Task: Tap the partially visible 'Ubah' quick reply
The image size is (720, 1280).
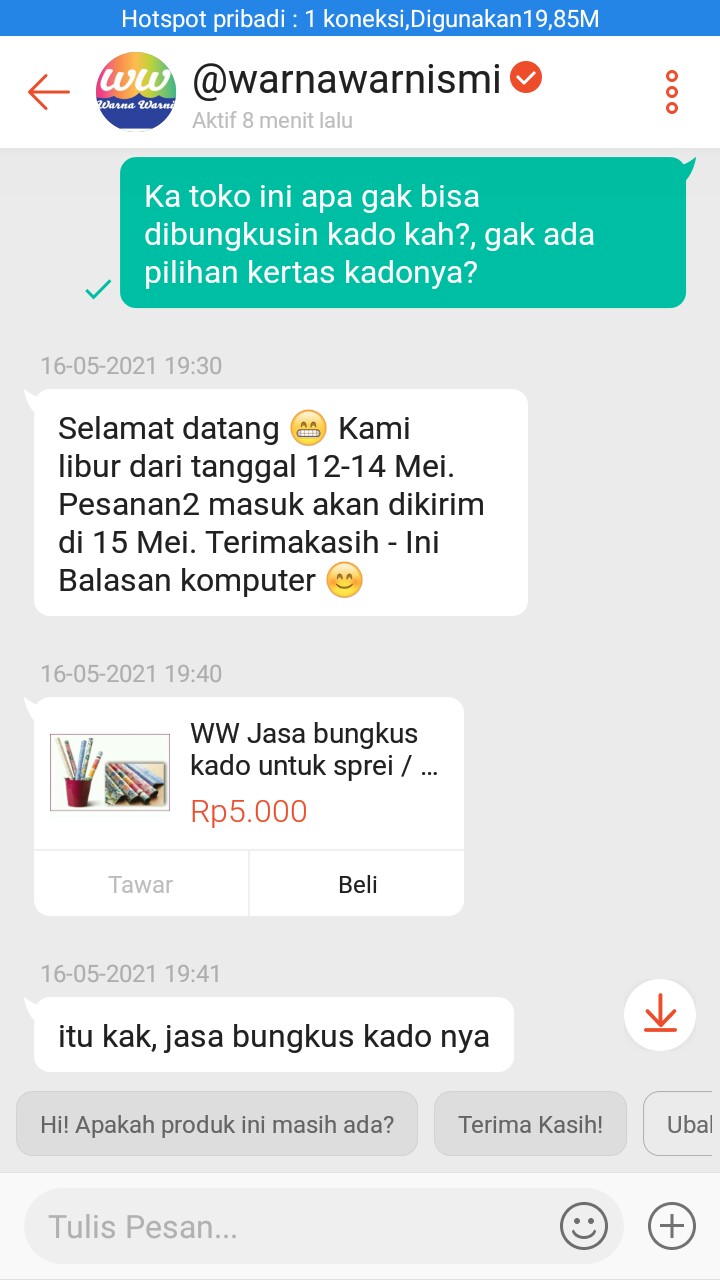Action: coord(688,1124)
